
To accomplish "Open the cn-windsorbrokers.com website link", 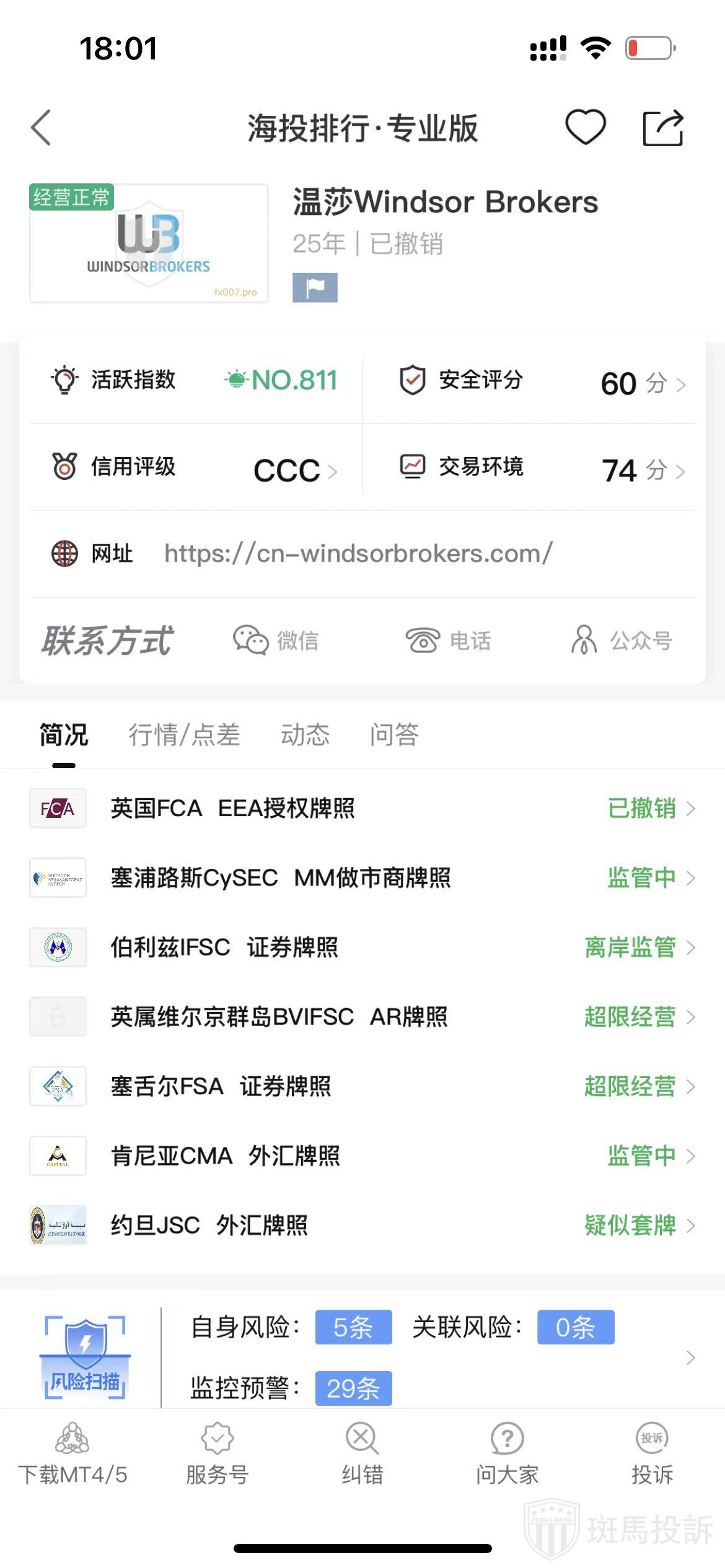I will point(358,554).
